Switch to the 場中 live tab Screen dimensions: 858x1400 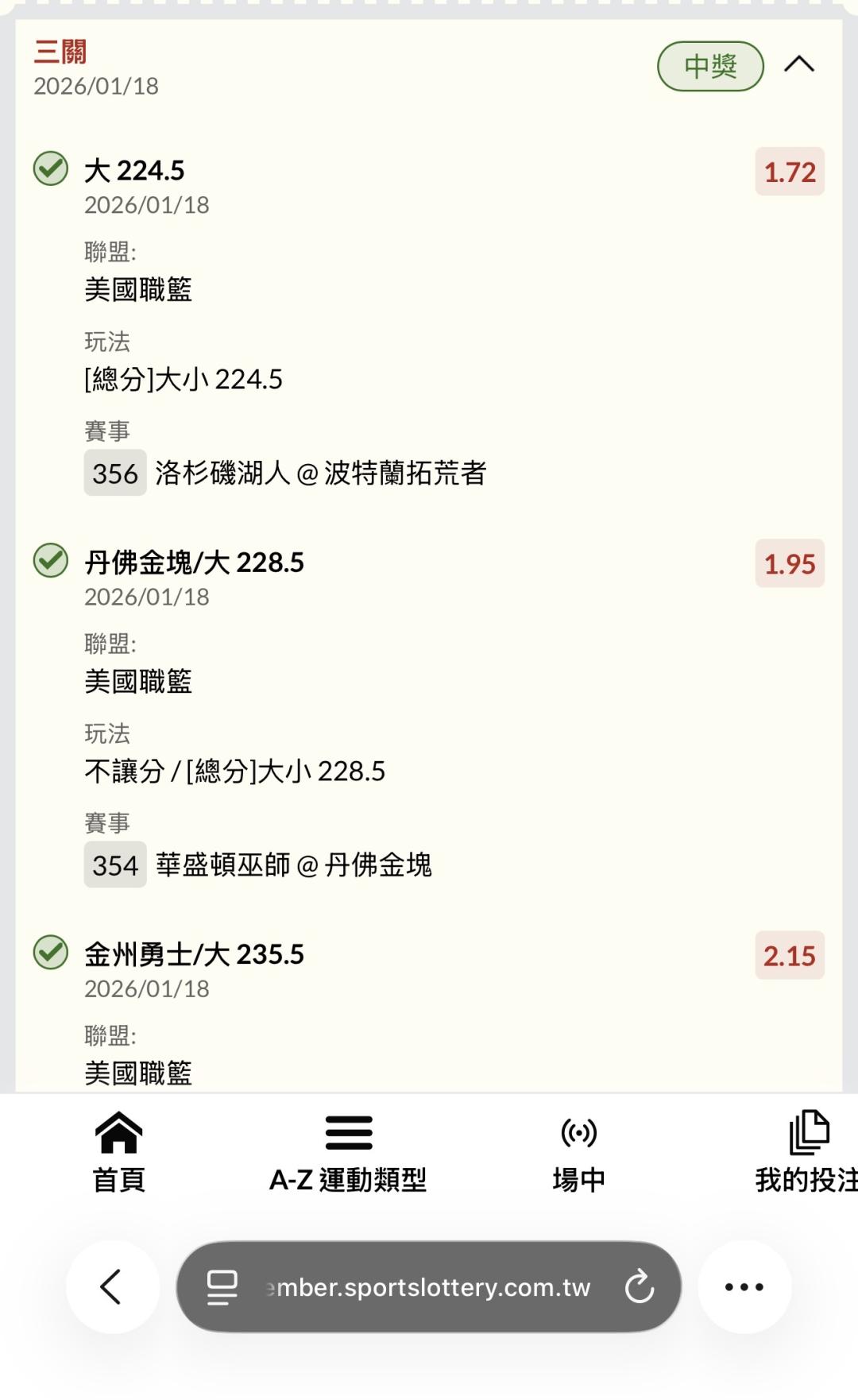578,1152
